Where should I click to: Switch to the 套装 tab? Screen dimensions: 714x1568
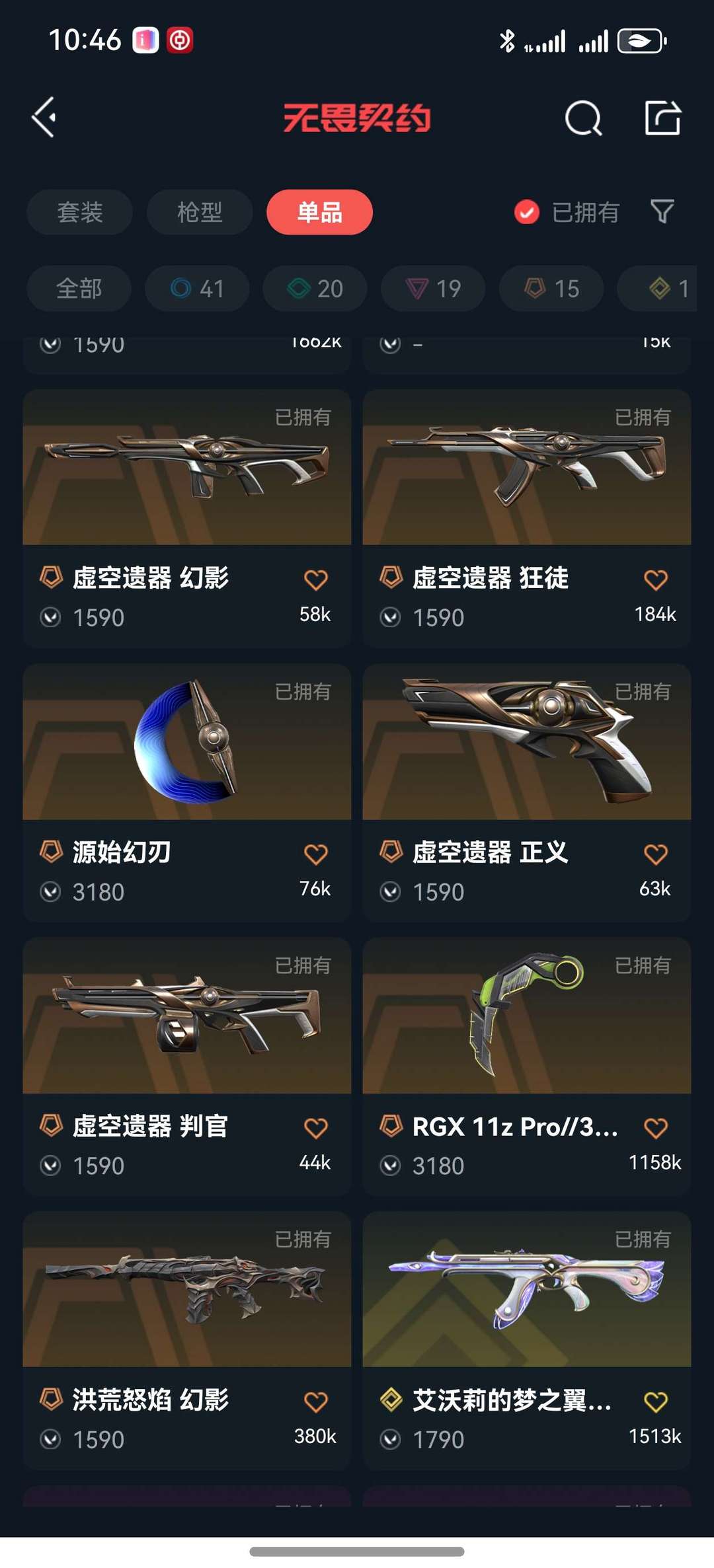[80, 212]
